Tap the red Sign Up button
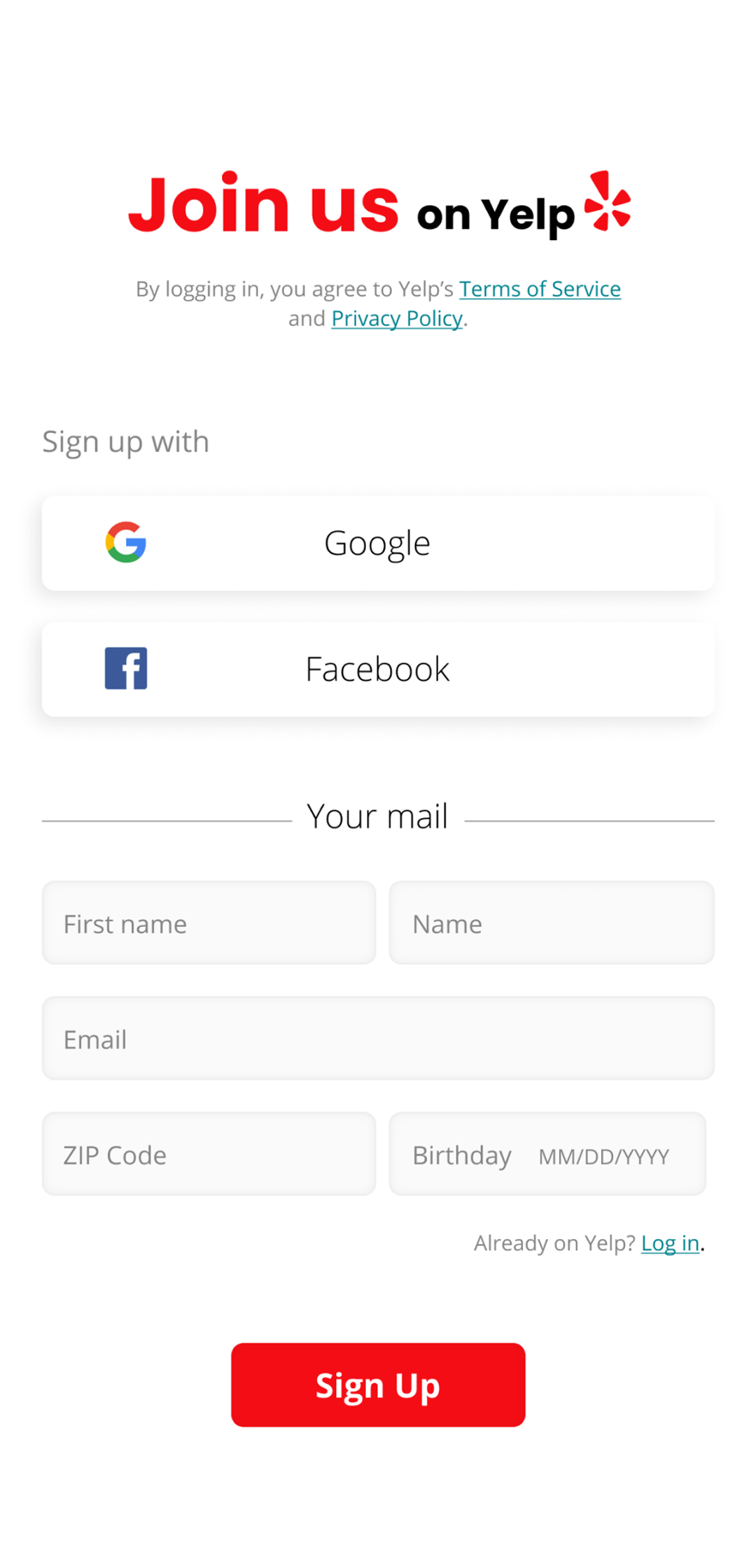Image resolution: width=756 pixels, height=1568 pixels. coord(378,1385)
